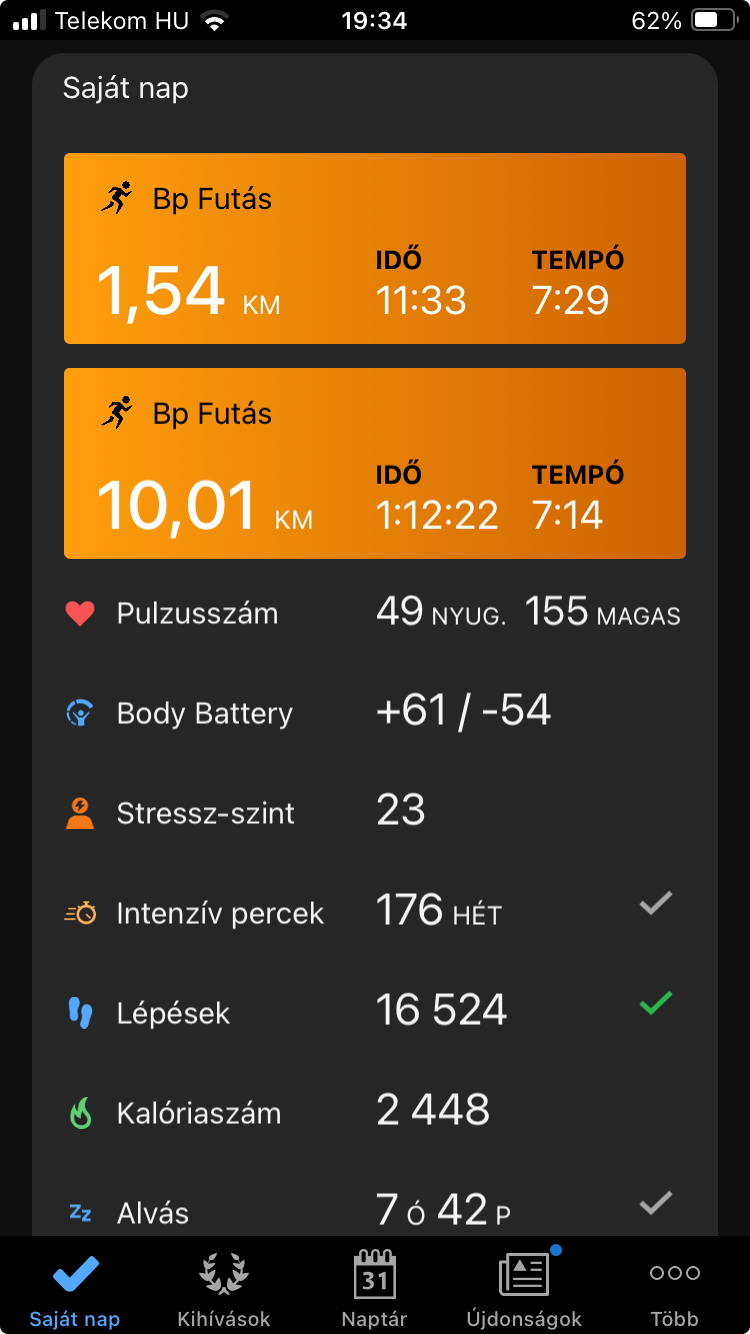Open the Több menu tab
This screenshot has height=1334, width=750.
(x=674, y=1288)
